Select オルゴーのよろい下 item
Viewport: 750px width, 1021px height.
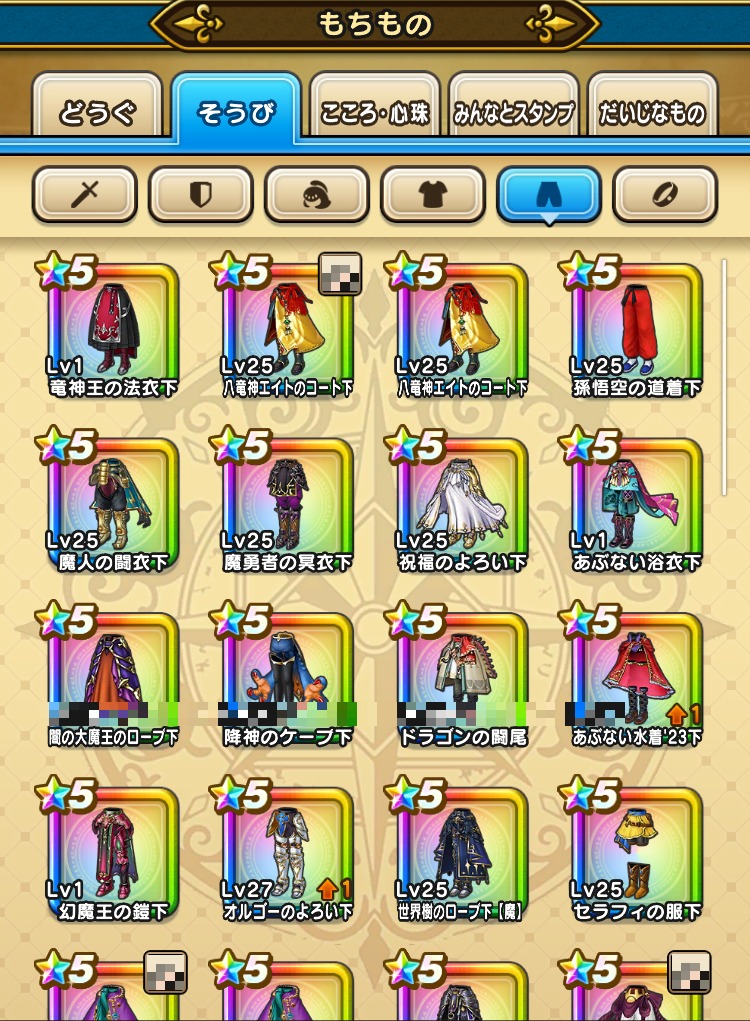point(287,855)
